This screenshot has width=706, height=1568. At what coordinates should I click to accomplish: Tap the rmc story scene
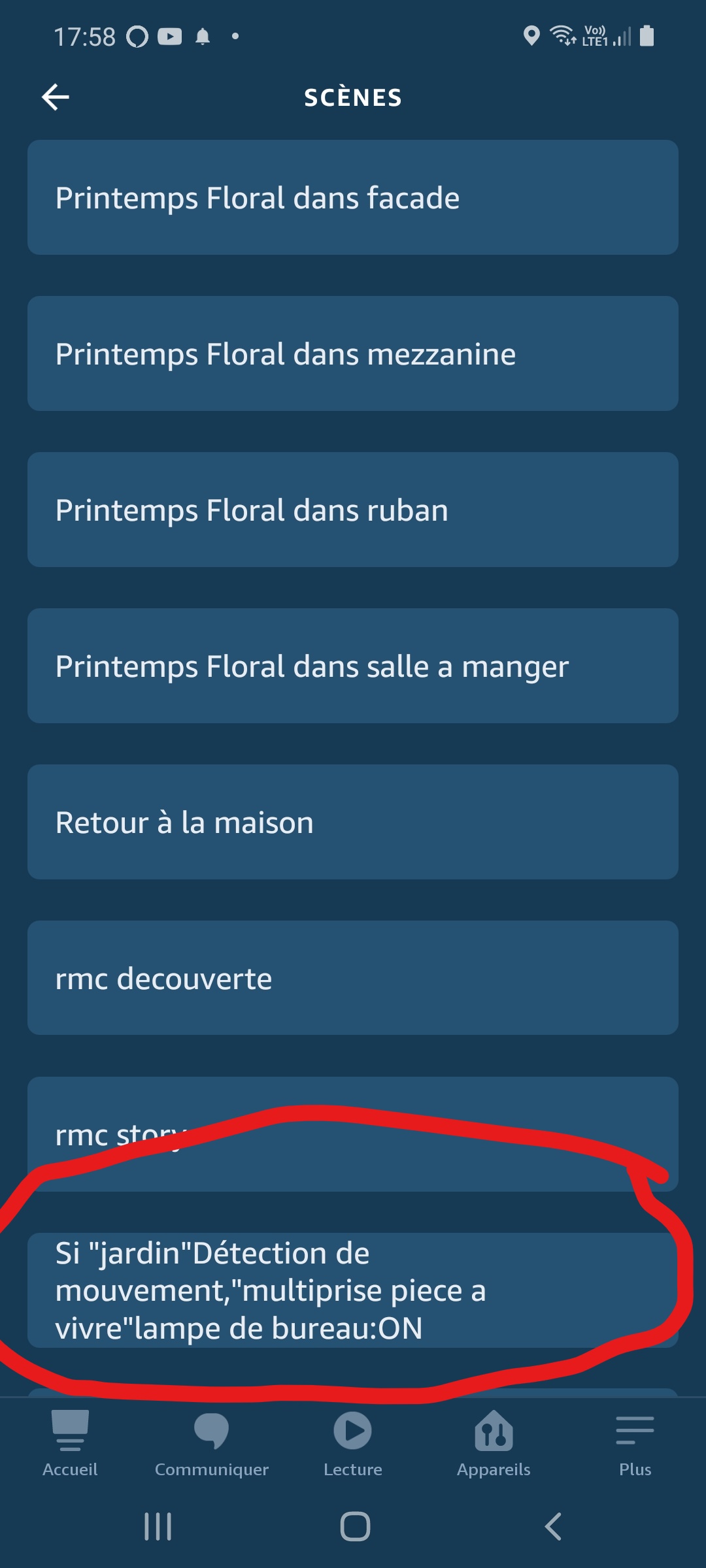[353, 1134]
